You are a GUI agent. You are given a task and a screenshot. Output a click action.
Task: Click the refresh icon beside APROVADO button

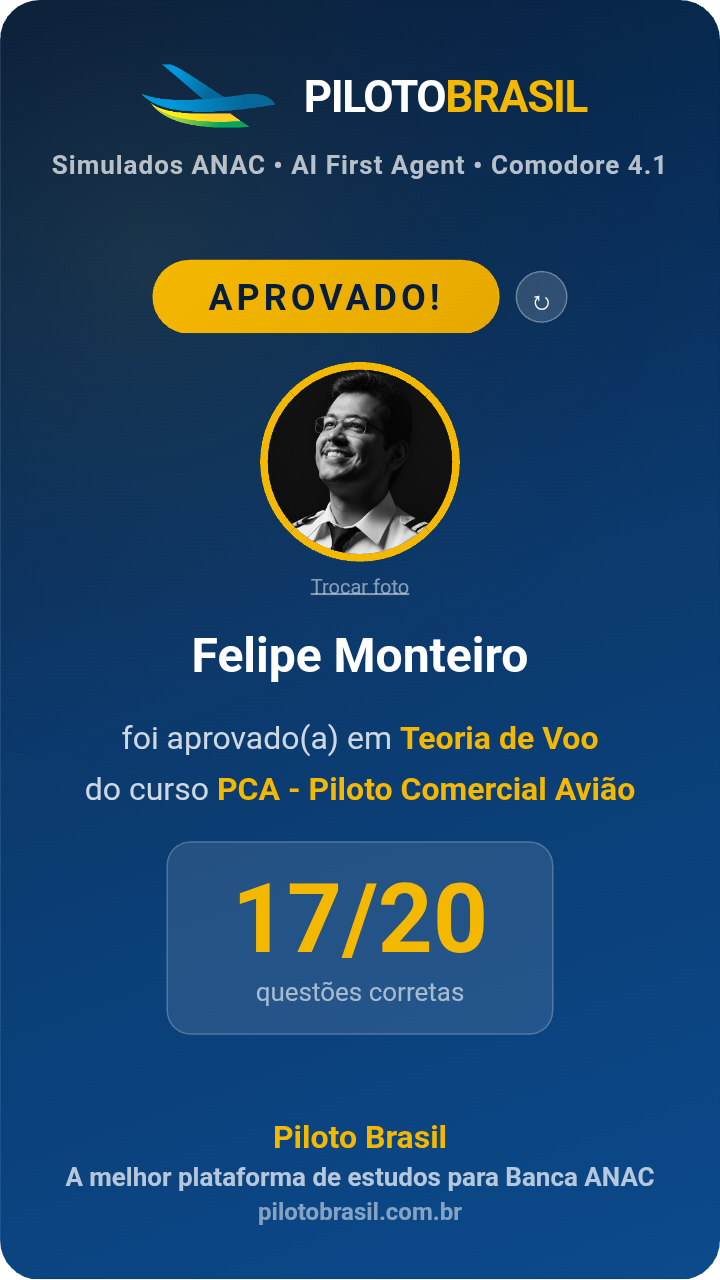(541, 296)
